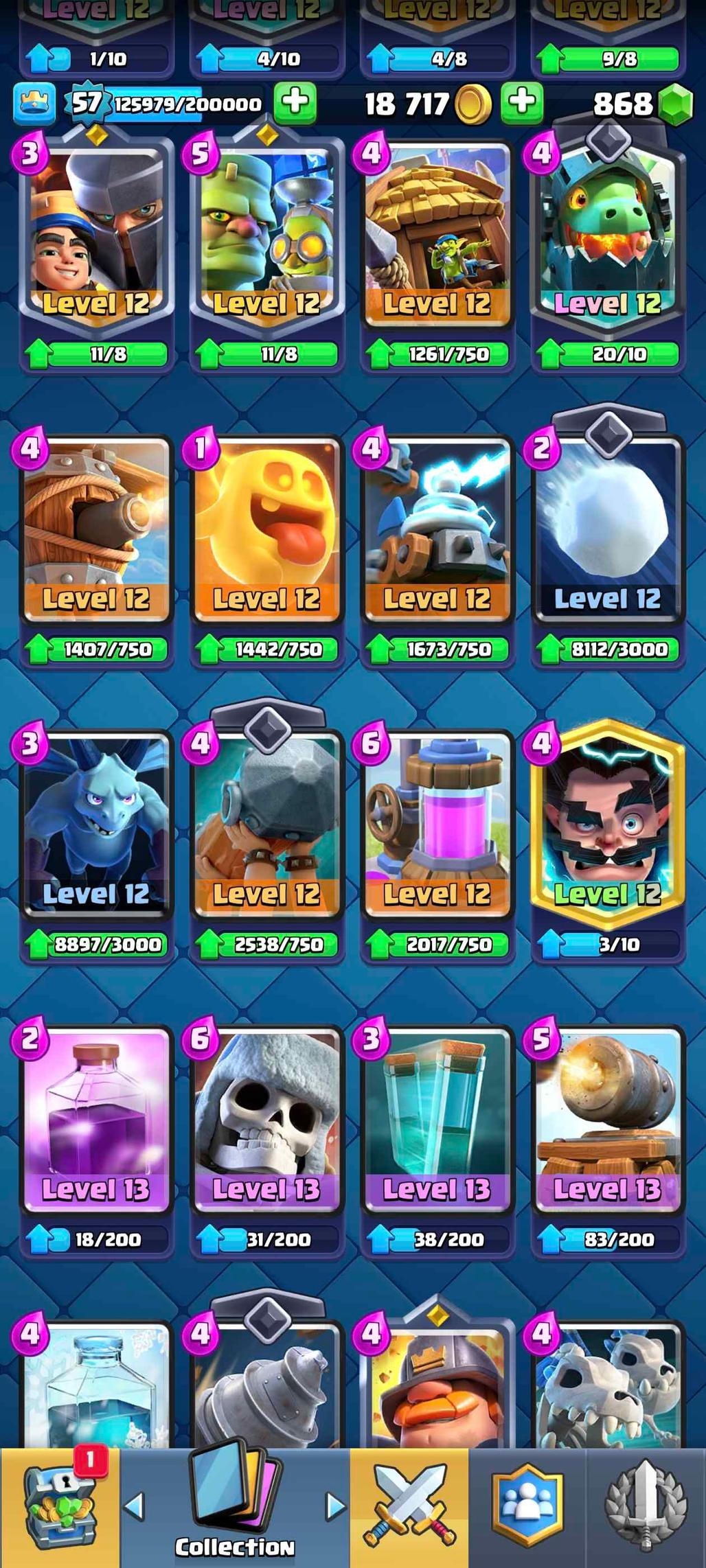The height and width of the screenshot is (1568, 706).
Task: Switch to the Battle crossed swords tab
Action: [x=409, y=1508]
